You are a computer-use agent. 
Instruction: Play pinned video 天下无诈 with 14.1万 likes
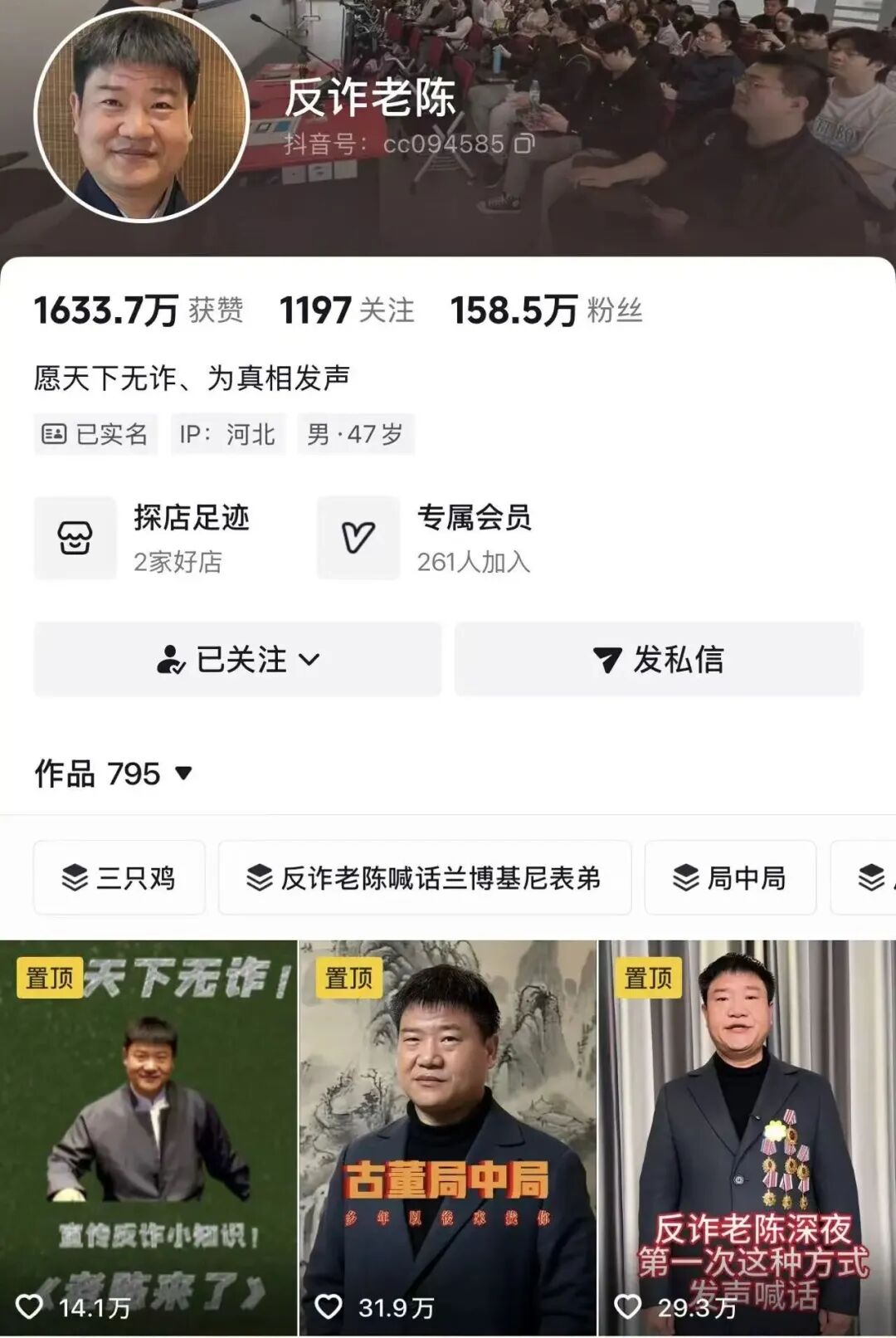(148, 1137)
